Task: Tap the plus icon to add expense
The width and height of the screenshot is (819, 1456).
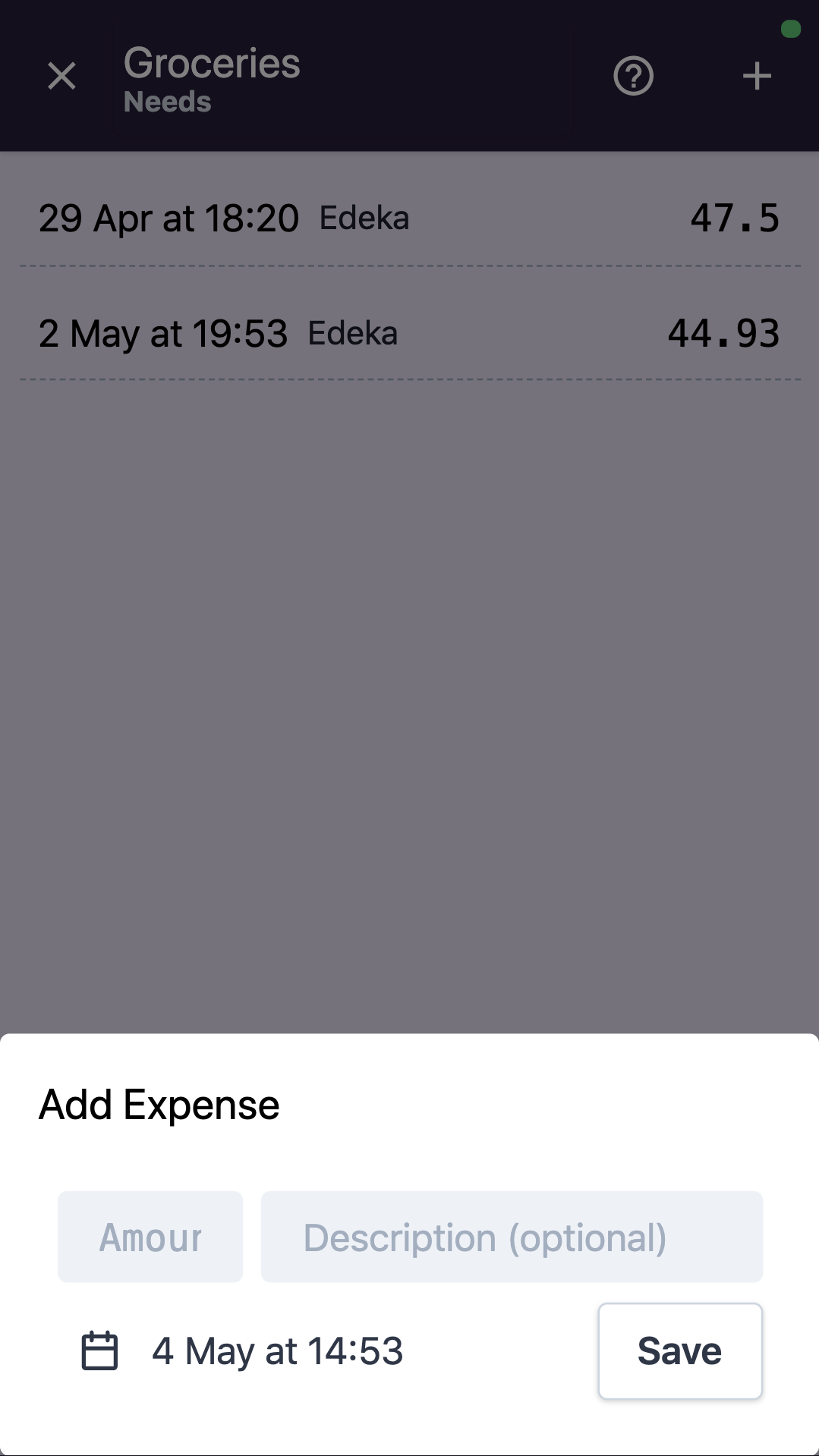Action: [757, 76]
